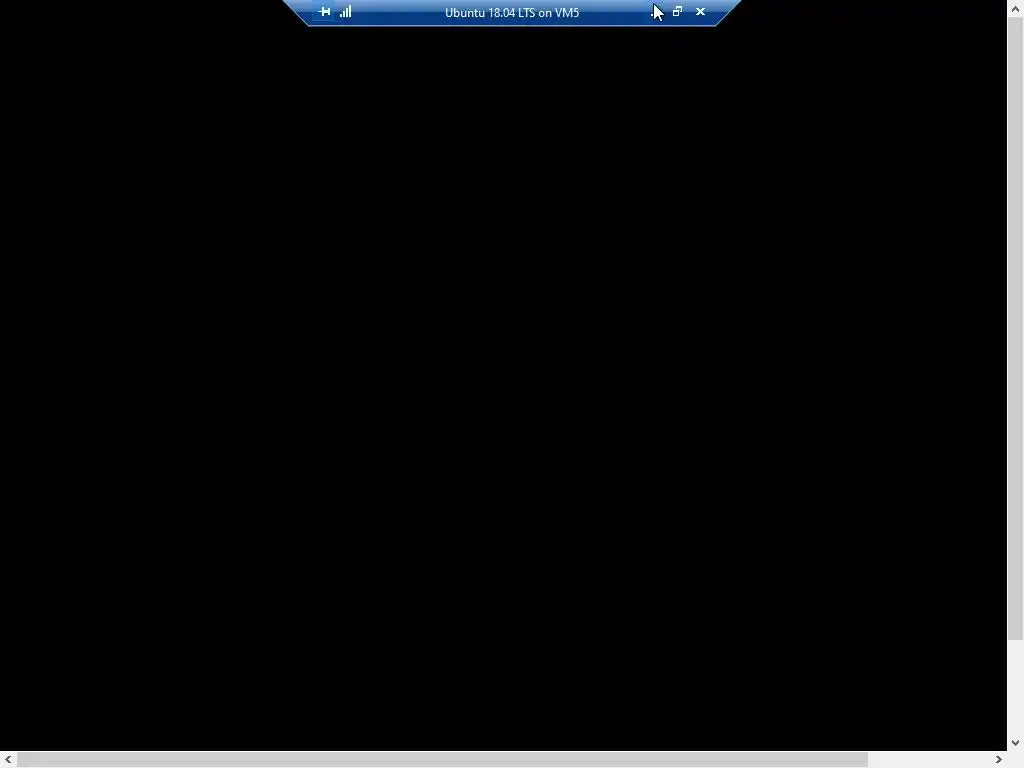Unpin the connection bar with the pin icon

tap(324, 12)
